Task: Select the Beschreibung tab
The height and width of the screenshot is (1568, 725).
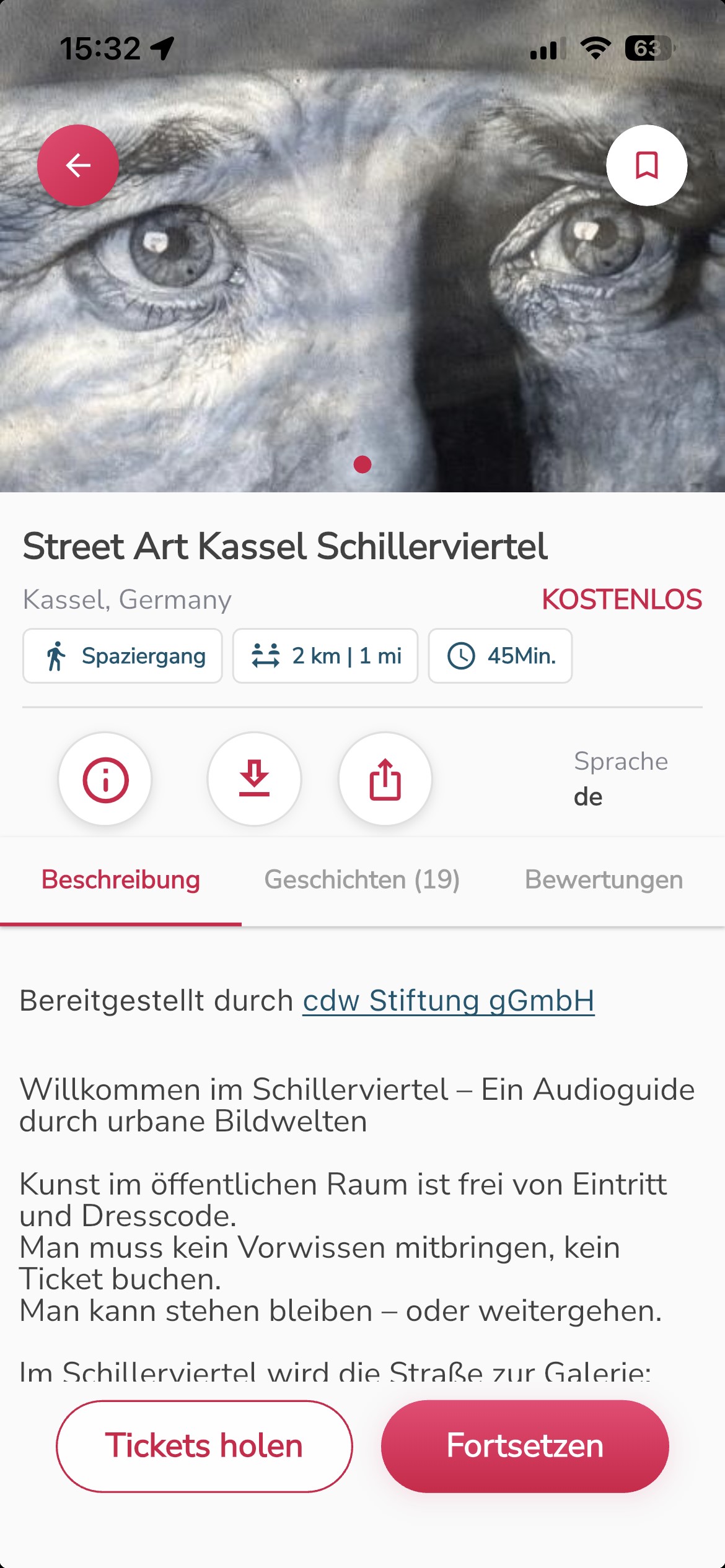Action: click(121, 880)
